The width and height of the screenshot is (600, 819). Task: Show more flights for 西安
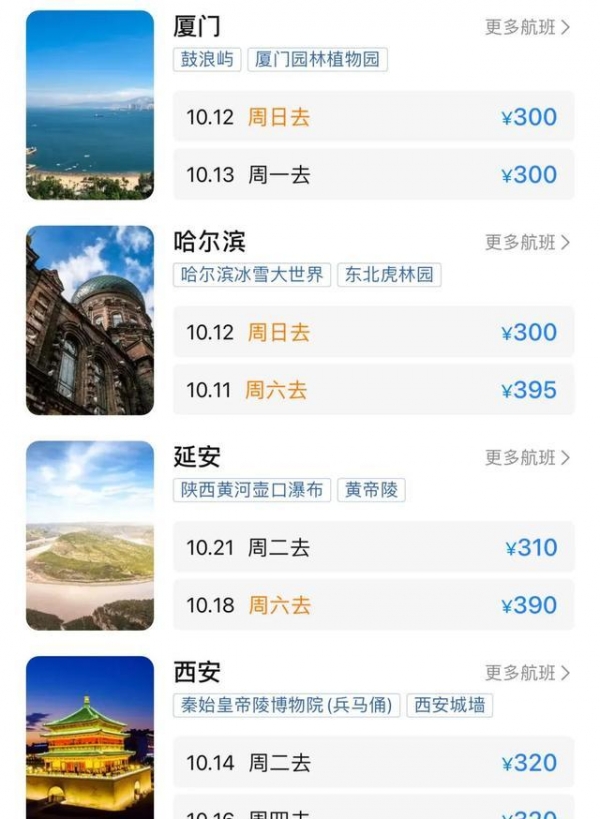[527, 672]
